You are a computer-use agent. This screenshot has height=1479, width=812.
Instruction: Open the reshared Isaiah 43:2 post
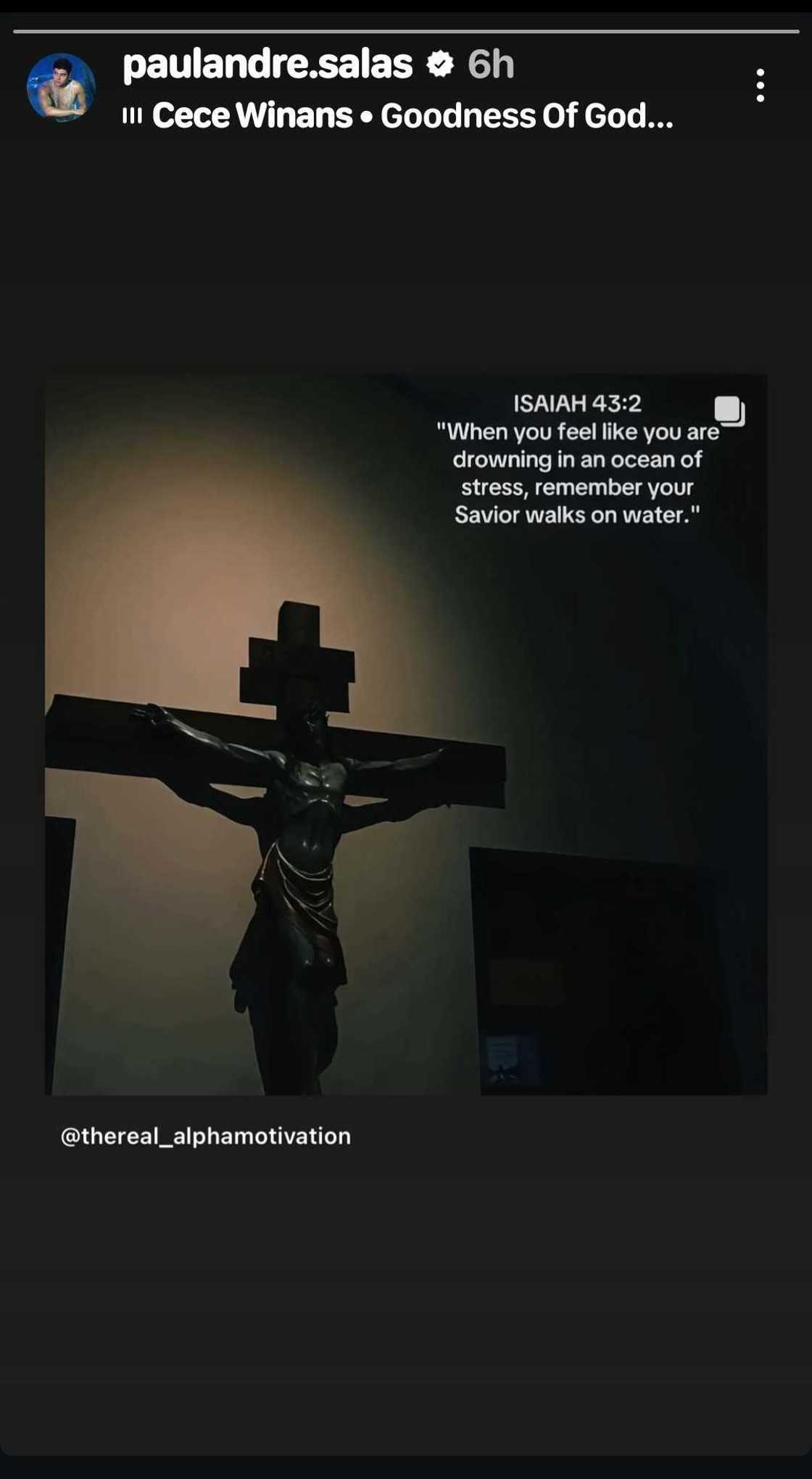[x=406, y=734]
